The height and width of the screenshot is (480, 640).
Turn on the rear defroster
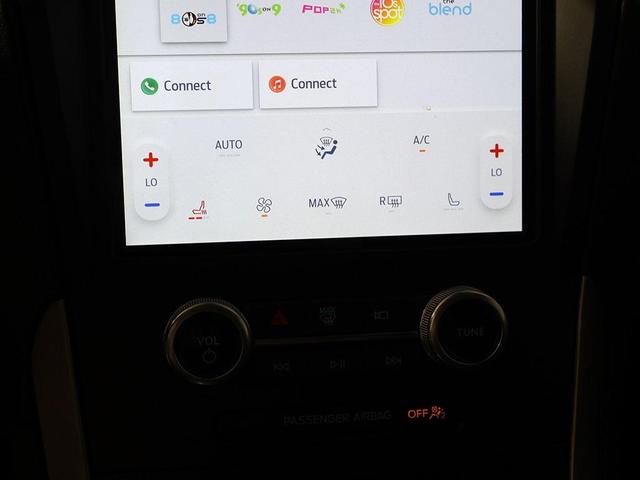(390, 202)
